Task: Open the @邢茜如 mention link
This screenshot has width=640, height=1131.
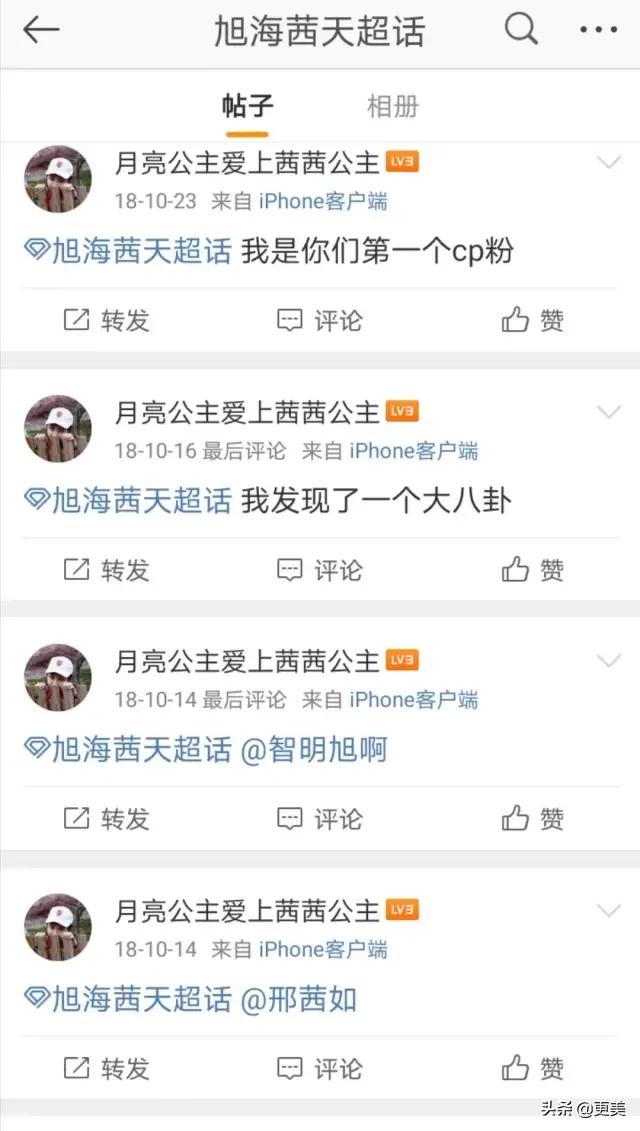Action: point(299,998)
